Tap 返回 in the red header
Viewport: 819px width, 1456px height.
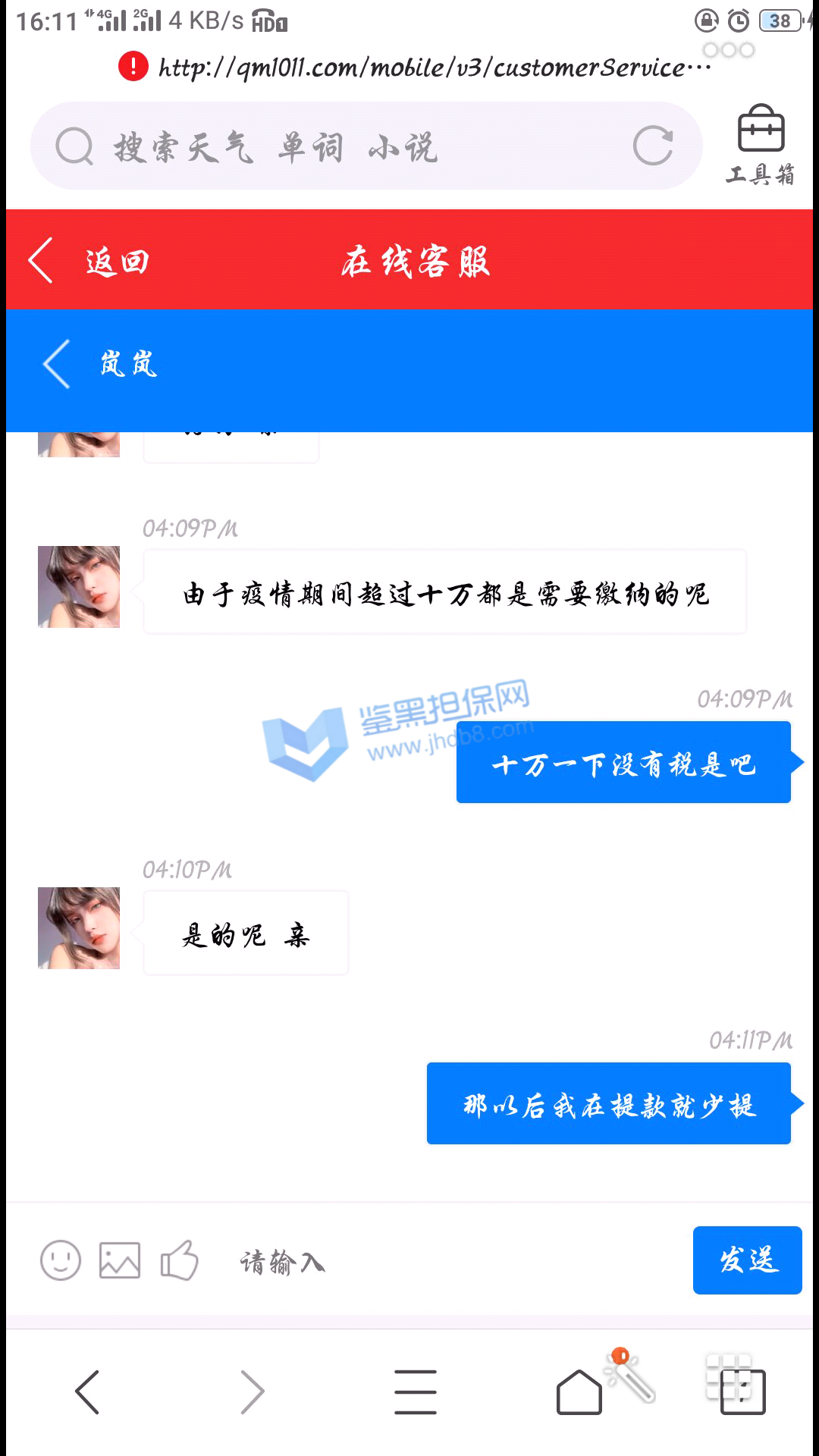pos(89,261)
